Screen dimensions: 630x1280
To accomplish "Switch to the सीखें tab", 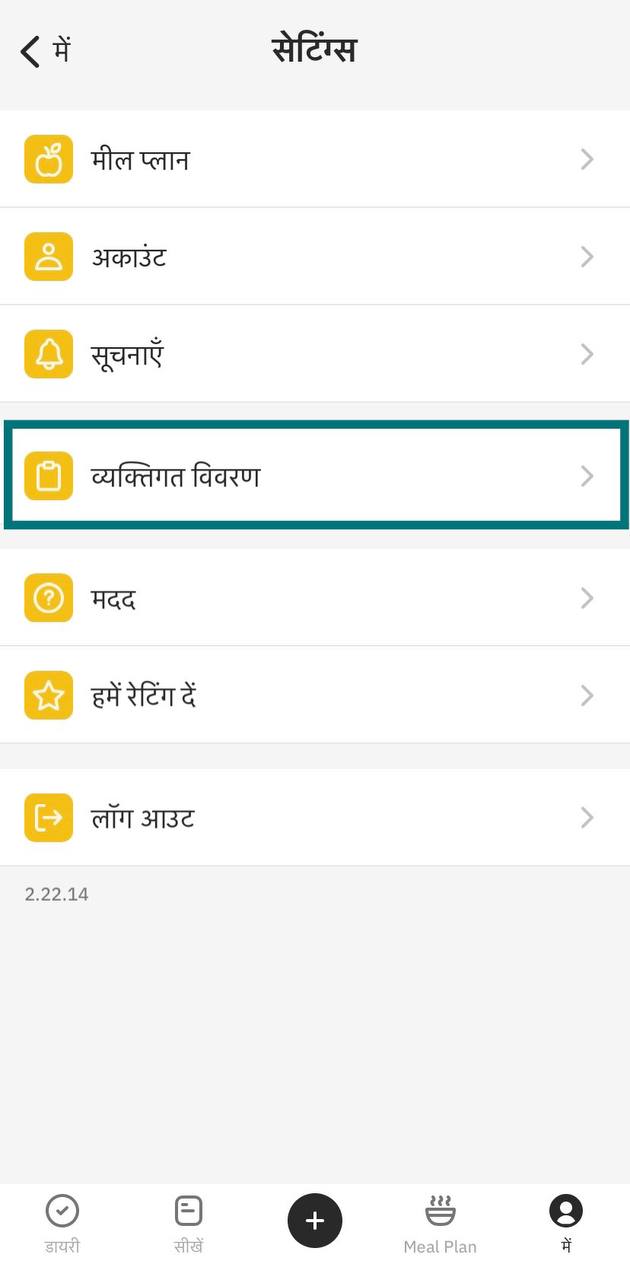I will tap(188, 1224).
